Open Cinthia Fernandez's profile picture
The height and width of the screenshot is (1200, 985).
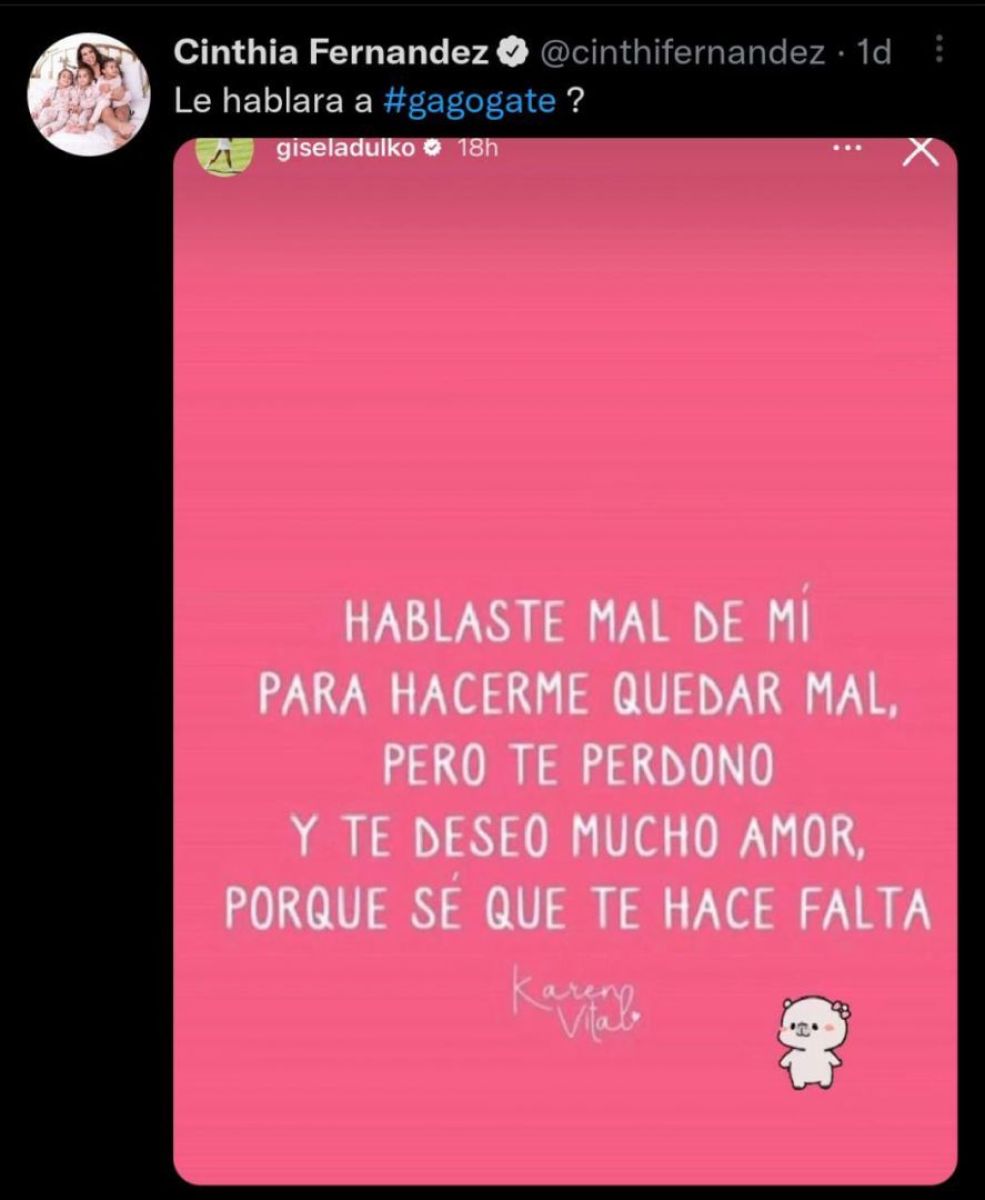91,95
